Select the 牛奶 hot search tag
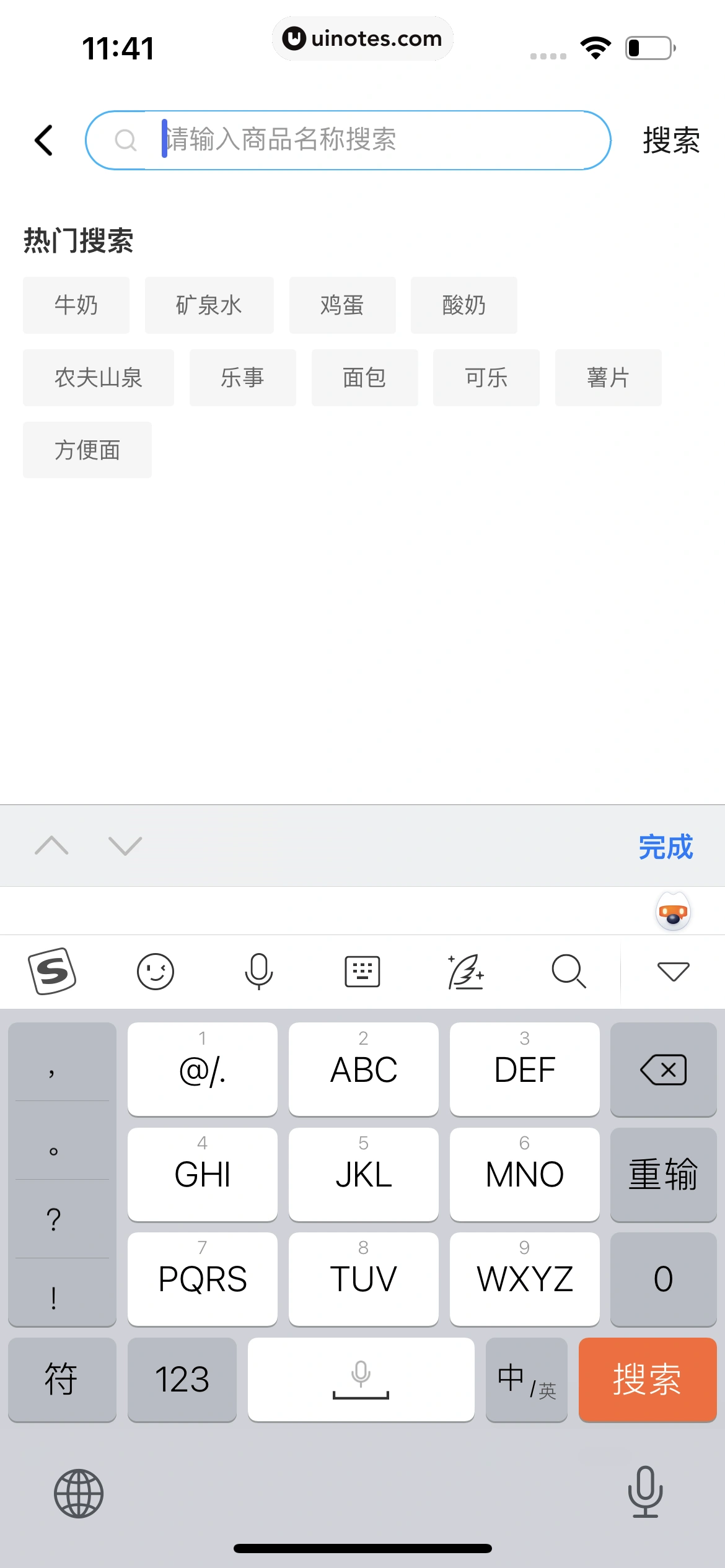Viewport: 725px width, 1568px height. 76,305
